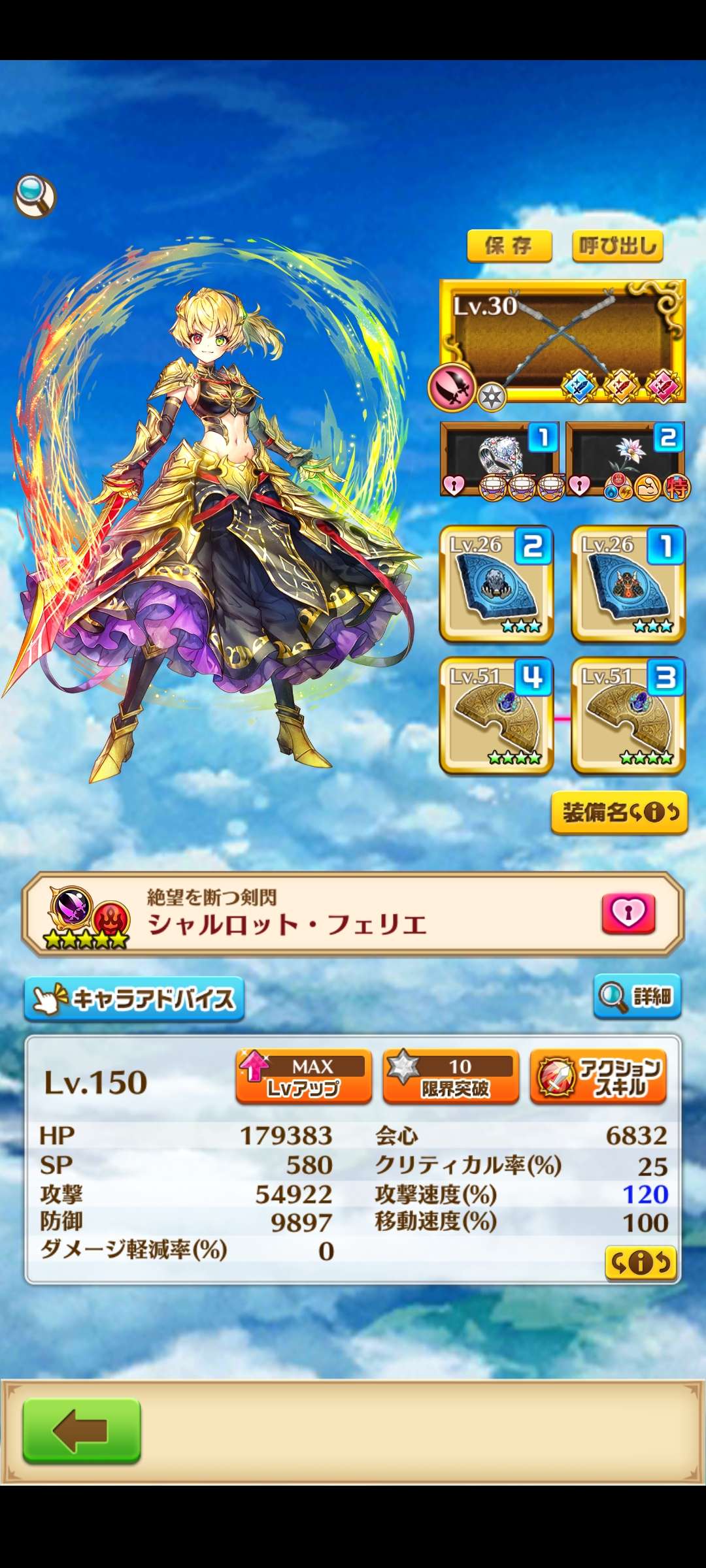Screen dimensions: 706x1568
Task: Open キャラアドバイス character advice
Action: click(134, 998)
